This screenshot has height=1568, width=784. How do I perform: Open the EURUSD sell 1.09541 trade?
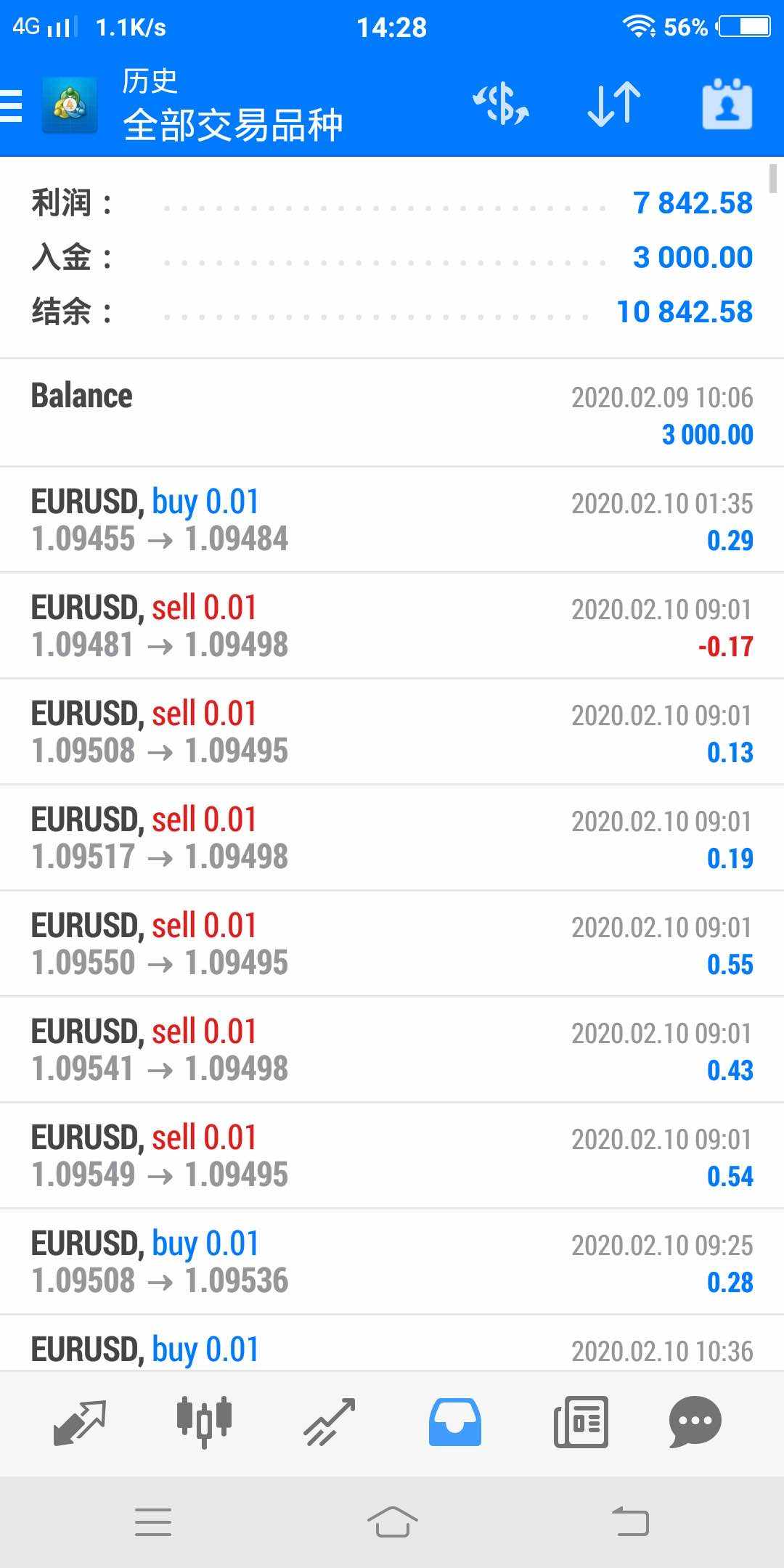(x=392, y=1050)
